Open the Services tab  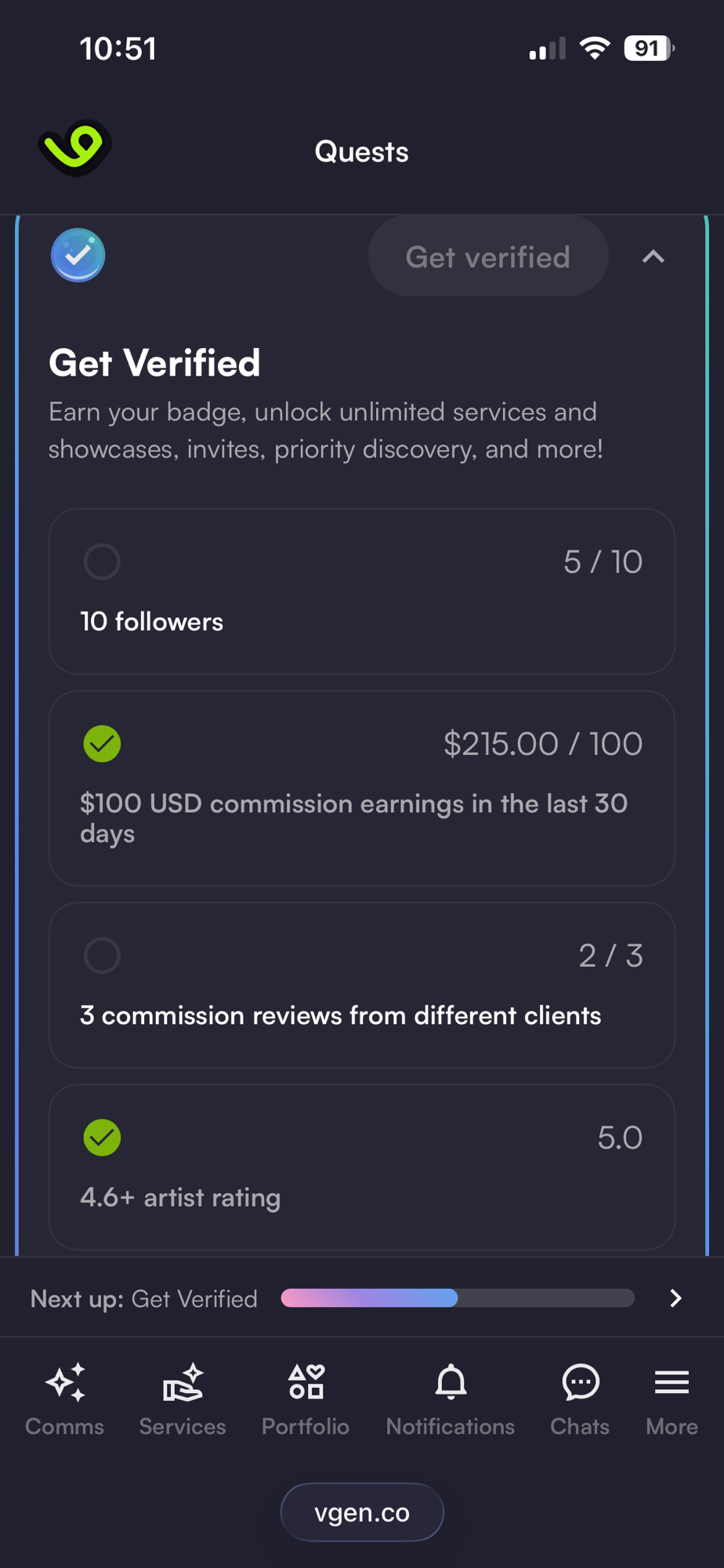point(183,1400)
